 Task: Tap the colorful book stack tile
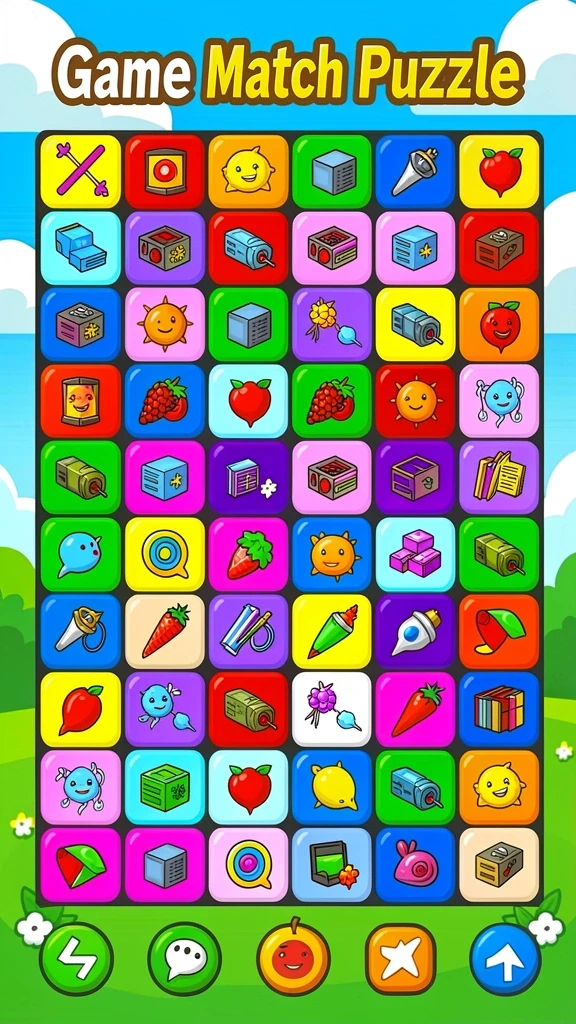coord(499,709)
